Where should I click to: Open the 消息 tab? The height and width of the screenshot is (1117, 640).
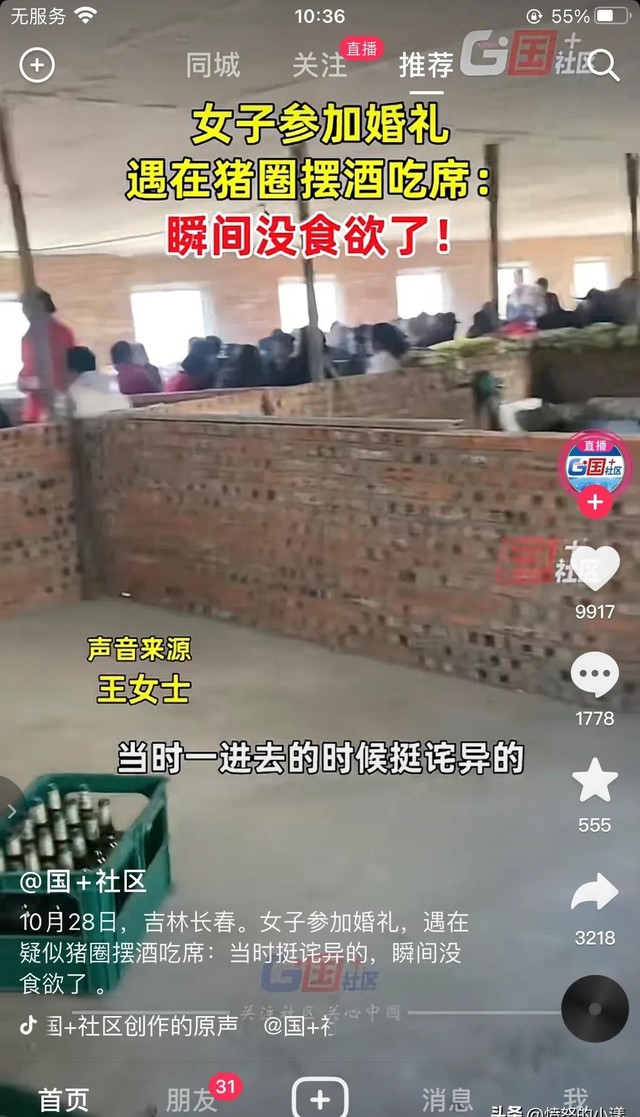[x=447, y=1099]
